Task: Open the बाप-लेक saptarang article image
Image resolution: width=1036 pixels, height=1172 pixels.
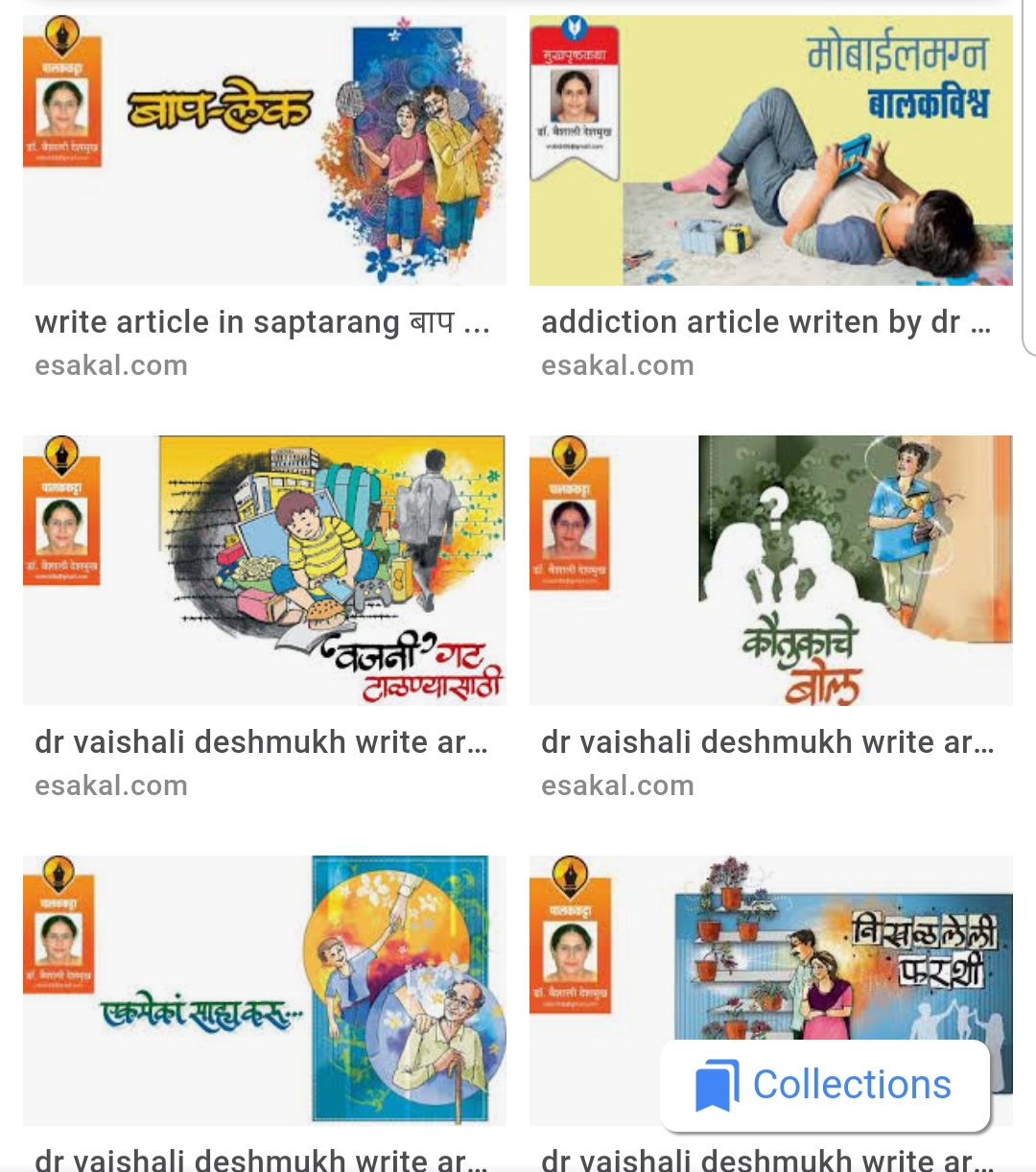Action: (x=264, y=151)
